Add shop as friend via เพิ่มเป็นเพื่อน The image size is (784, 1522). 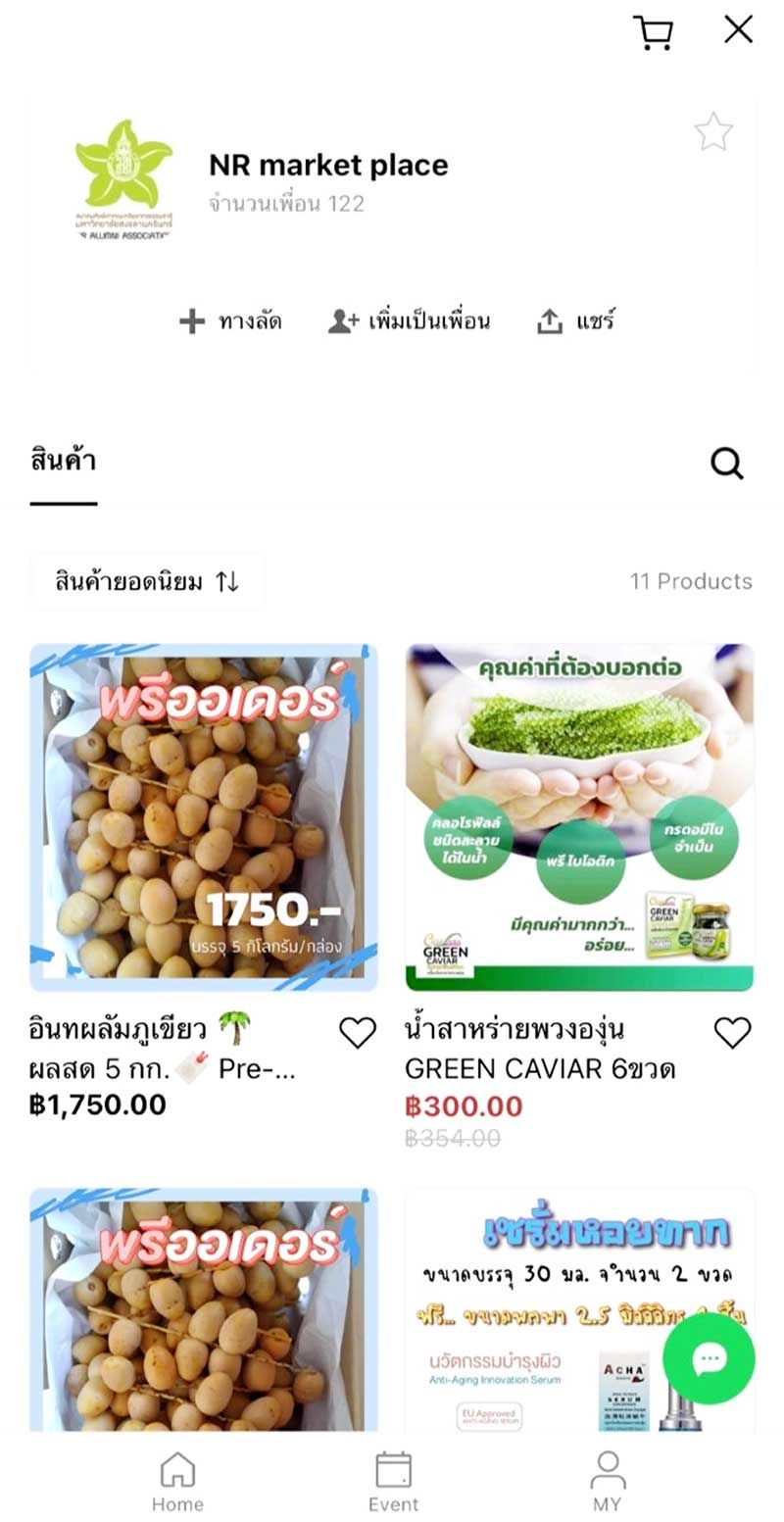pos(409,321)
